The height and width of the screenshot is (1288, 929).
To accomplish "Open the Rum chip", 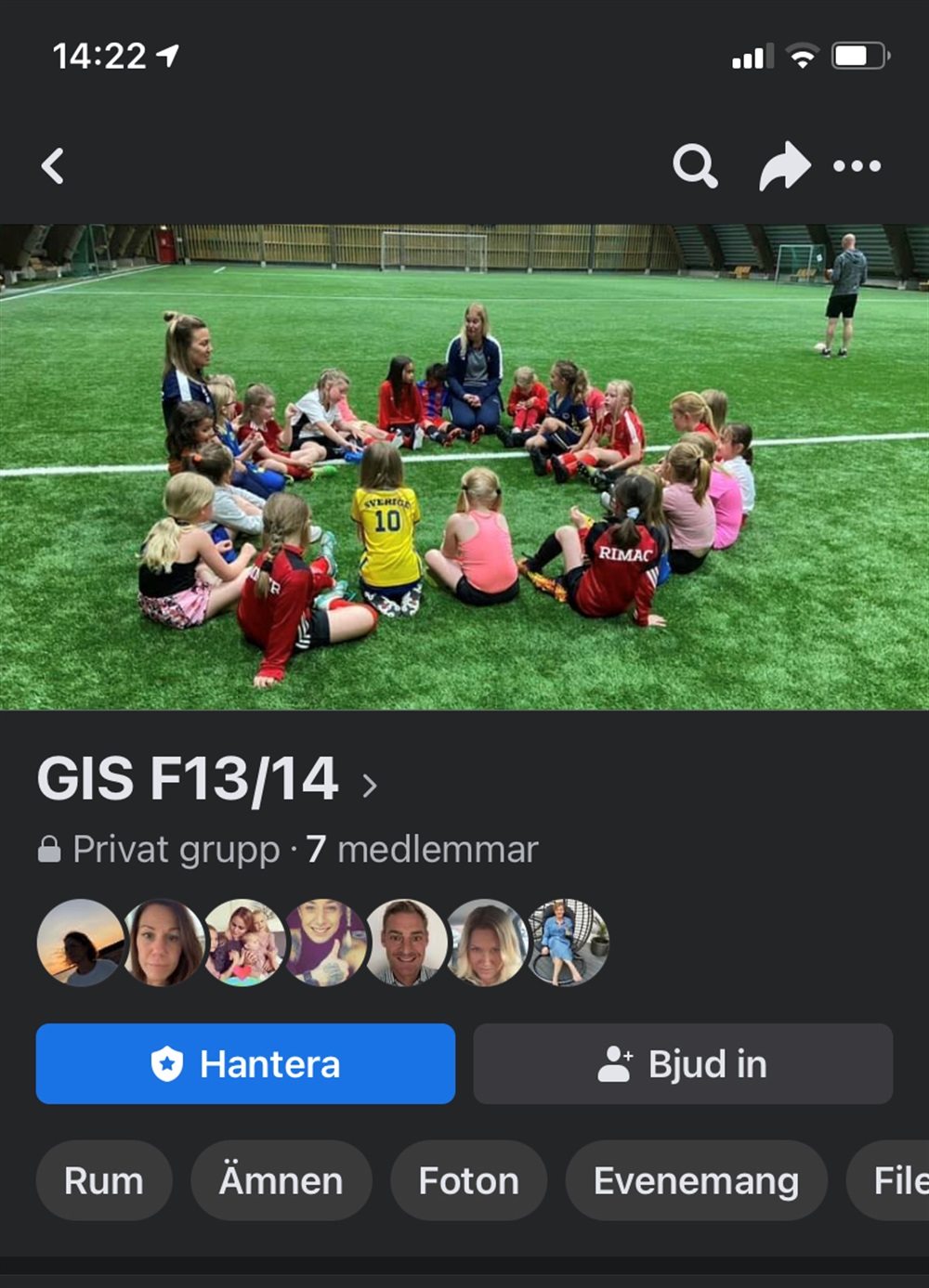I will coord(104,1181).
